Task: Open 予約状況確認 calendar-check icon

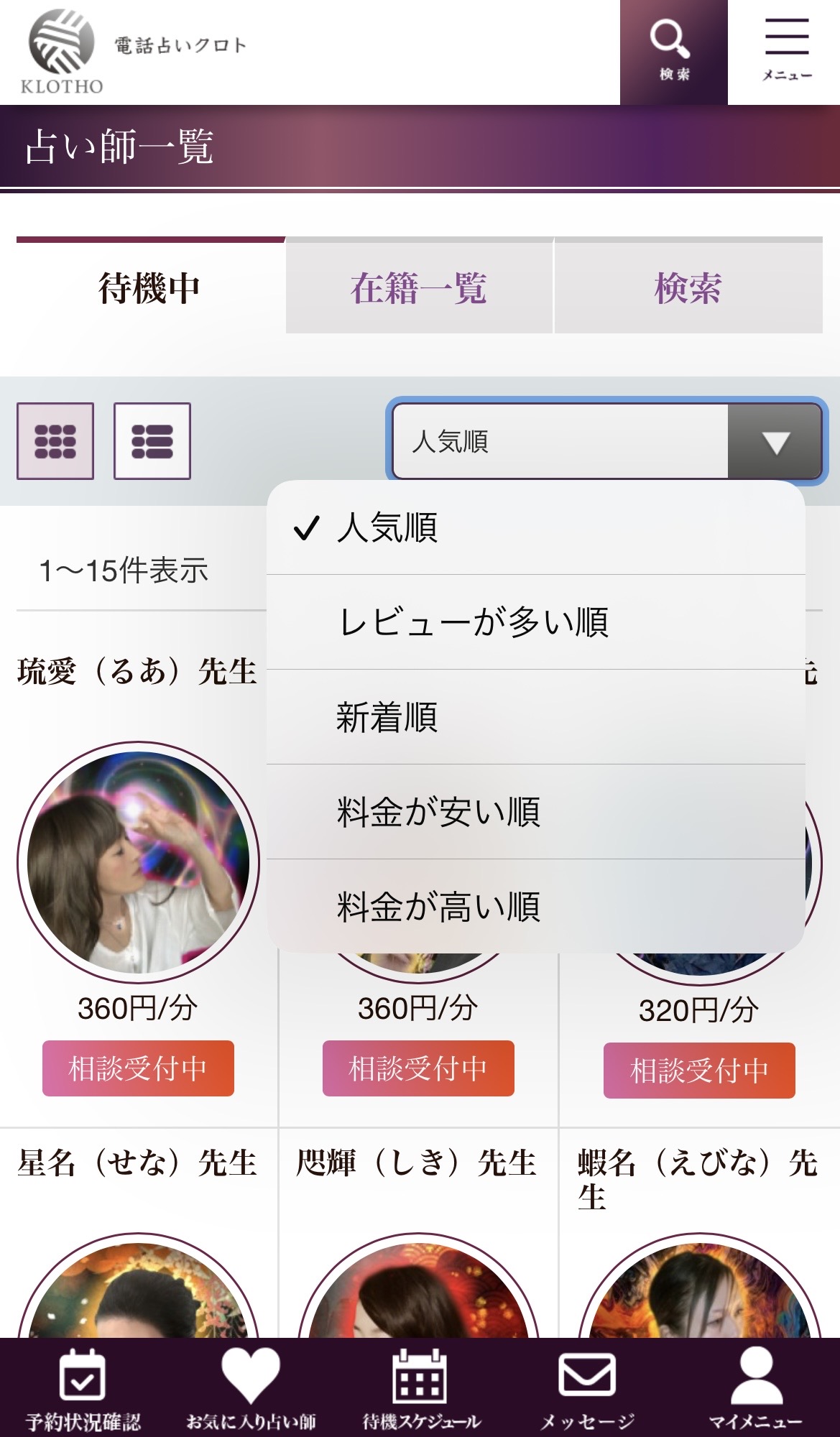Action: pos(85,1376)
